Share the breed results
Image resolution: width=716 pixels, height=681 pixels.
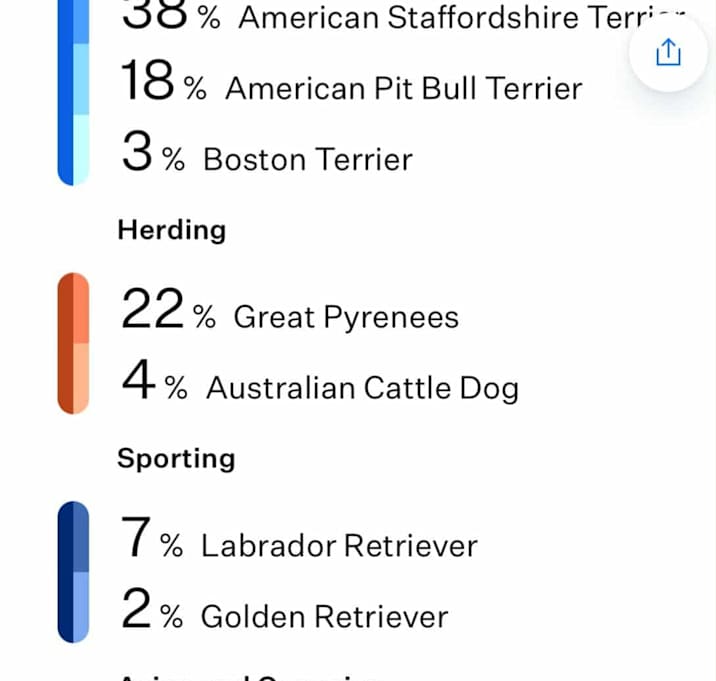(x=668, y=53)
